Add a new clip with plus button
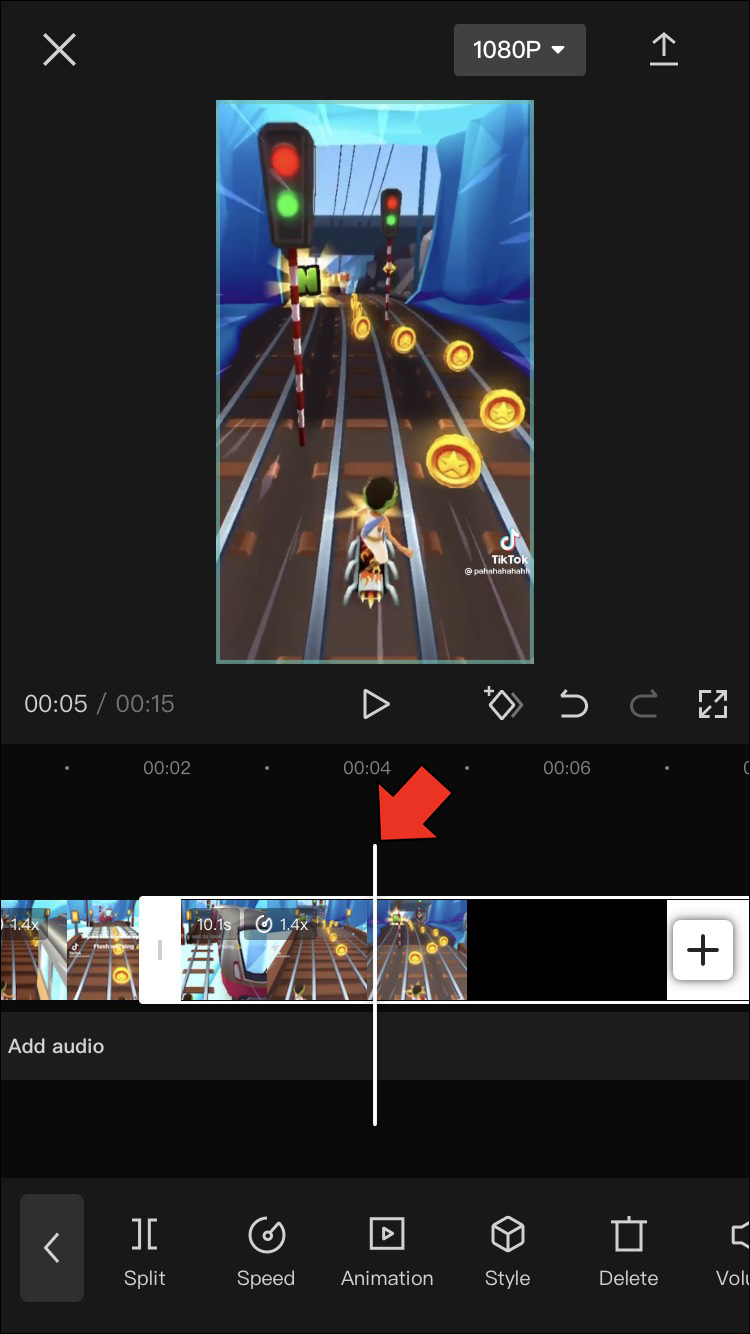The width and height of the screenshot is (750, 1334). [703, 949]
